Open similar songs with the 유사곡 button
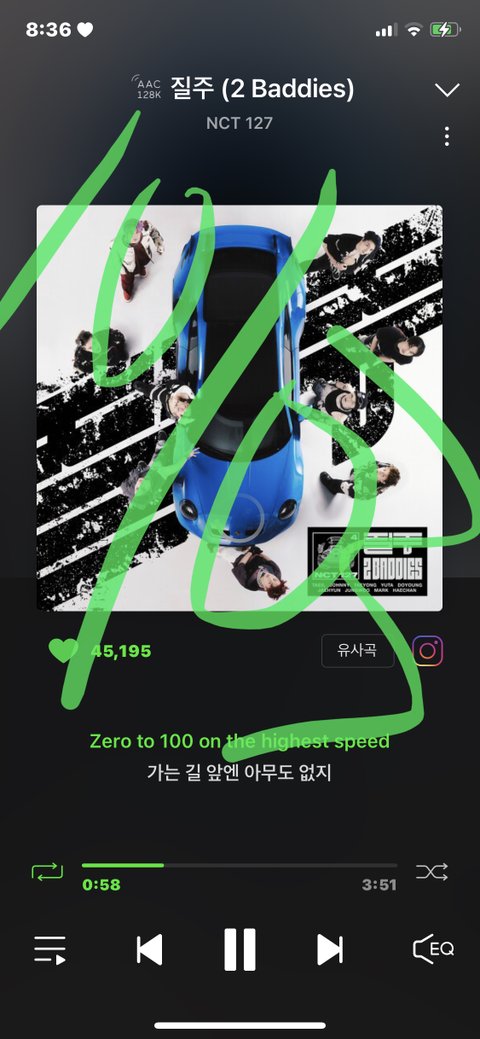Image resolution: width=480 pixels, height=1039 pixels. tap(357, 651)
